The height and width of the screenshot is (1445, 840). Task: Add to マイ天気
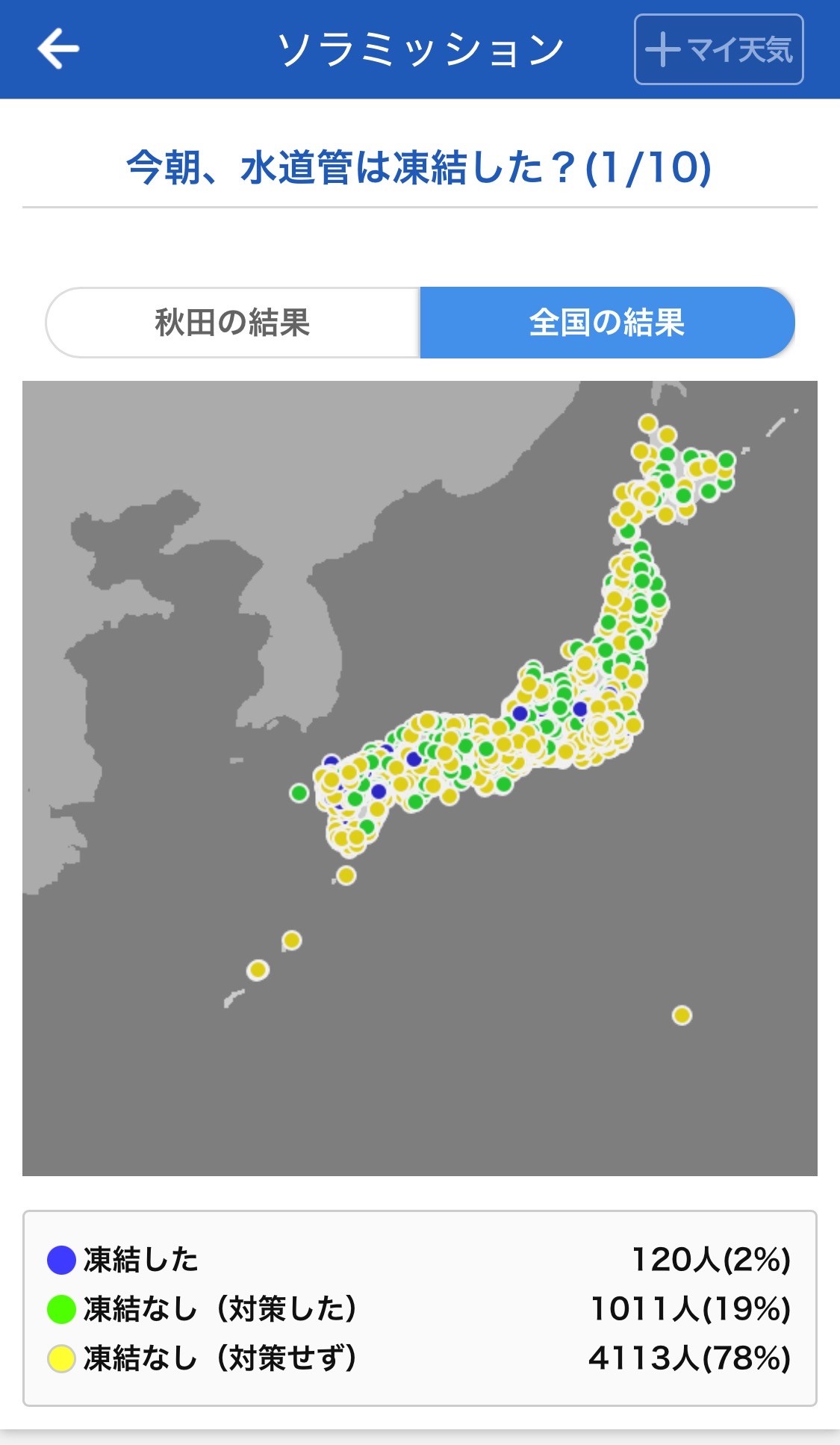718,49
